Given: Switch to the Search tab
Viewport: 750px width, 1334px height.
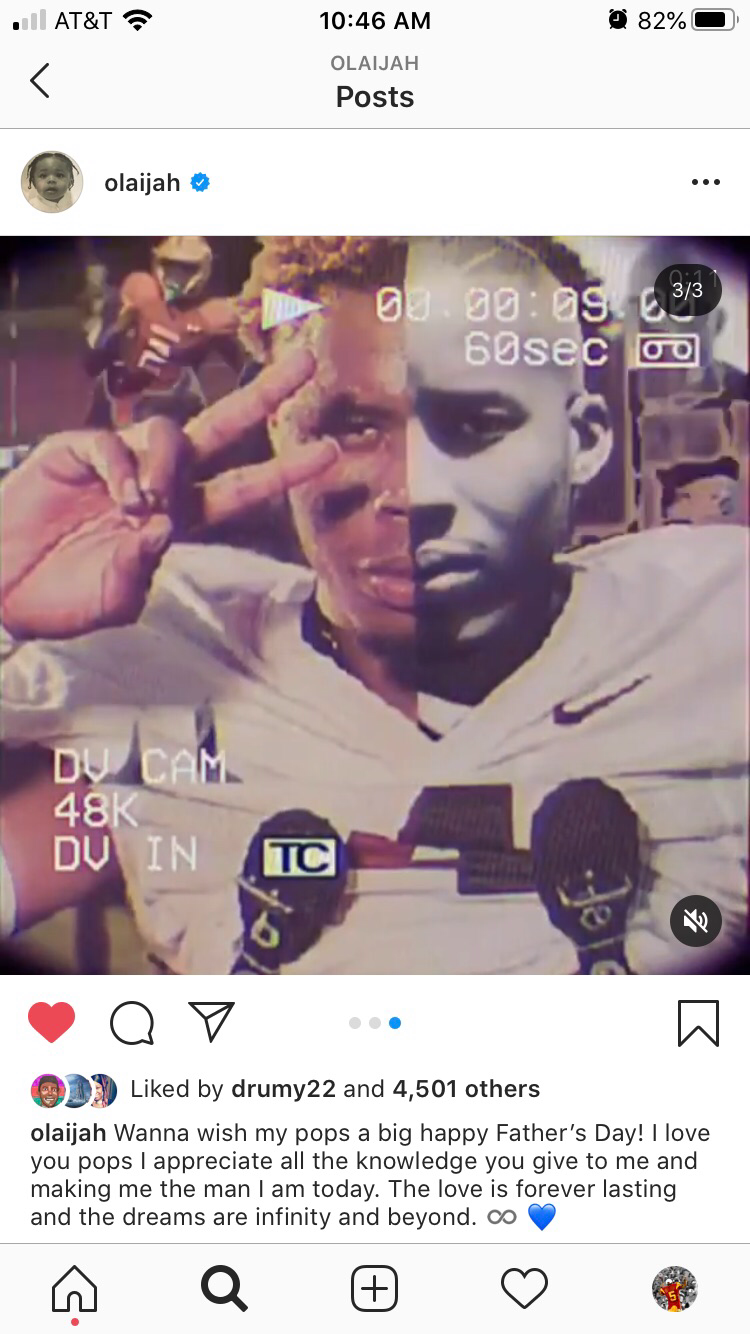Looking at the screenshot, I should (224, 1288).
